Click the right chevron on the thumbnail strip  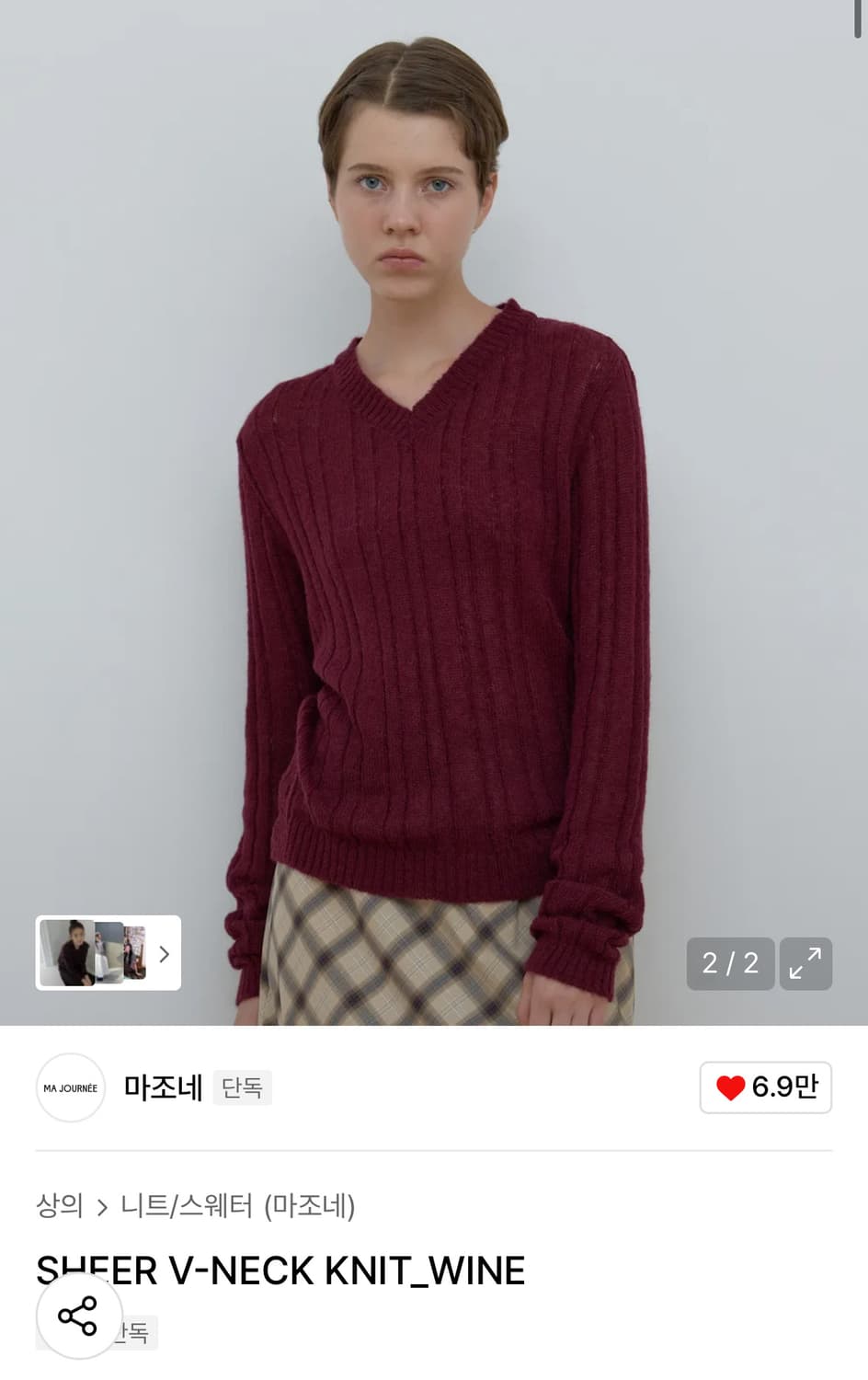[x=165, y=955]
